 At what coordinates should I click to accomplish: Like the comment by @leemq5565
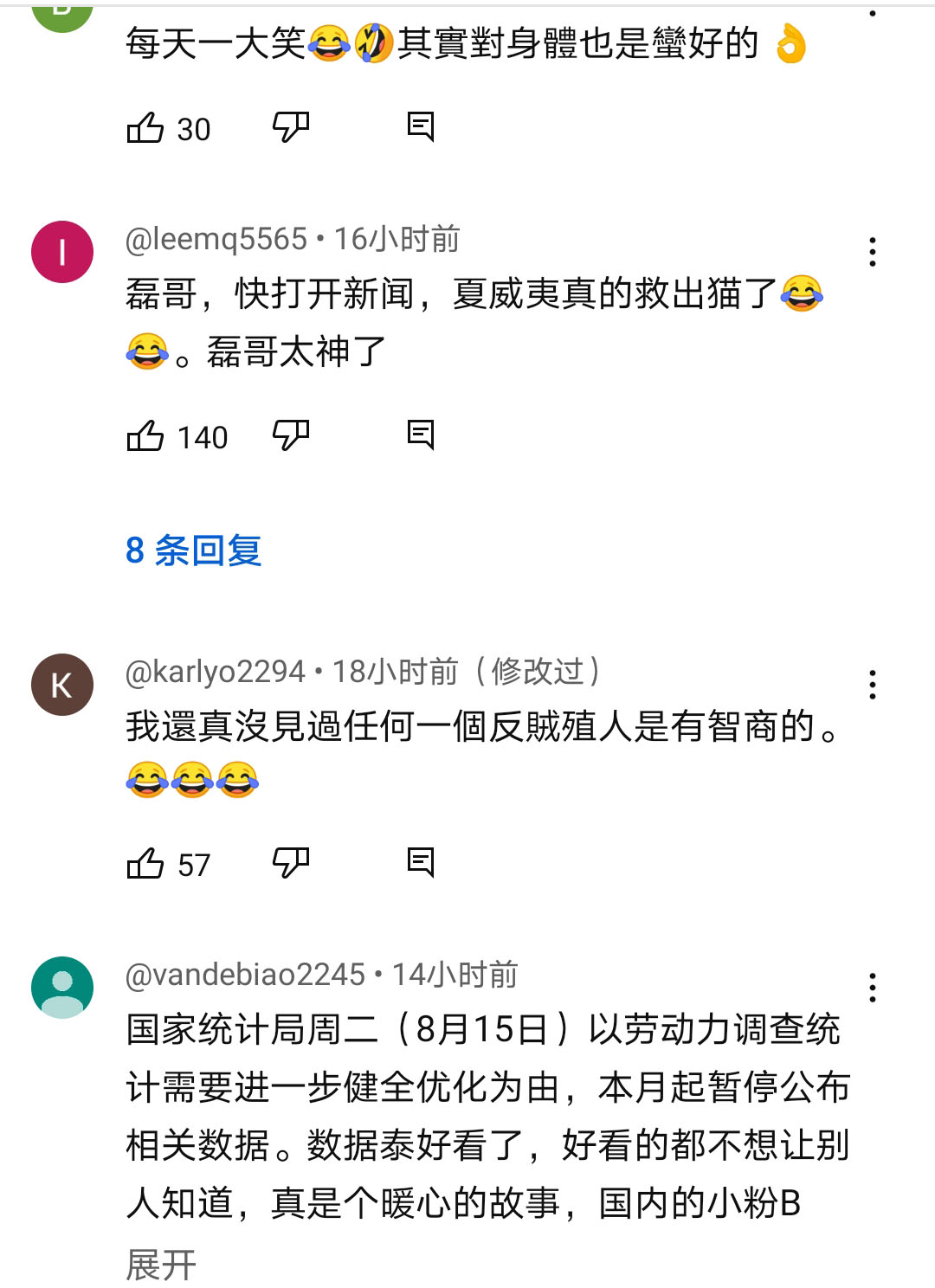[x=145, y=436]
